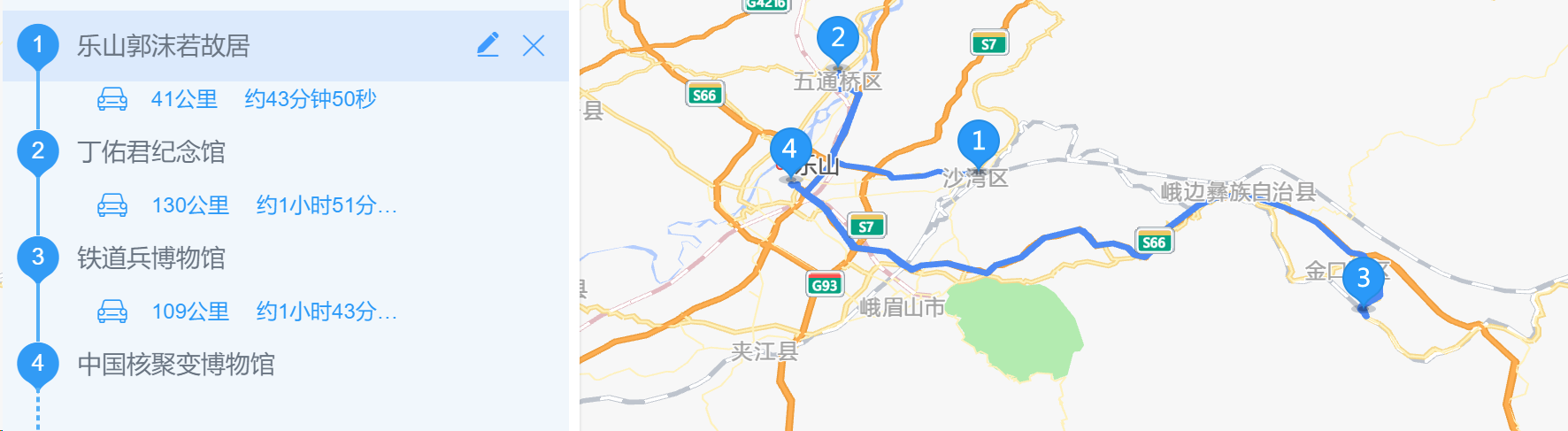Edit the 乐山郭沫若故居 stop
1568x431 pixels.
(488, 45)
